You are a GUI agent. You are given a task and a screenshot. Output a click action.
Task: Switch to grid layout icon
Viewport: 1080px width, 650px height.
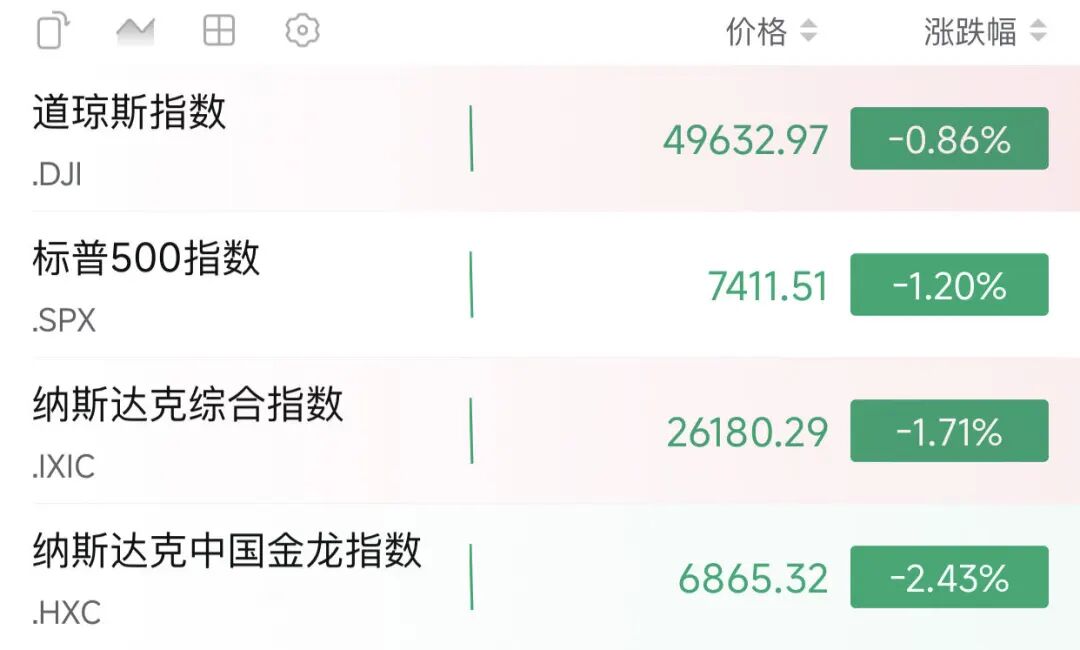[219, 31]
